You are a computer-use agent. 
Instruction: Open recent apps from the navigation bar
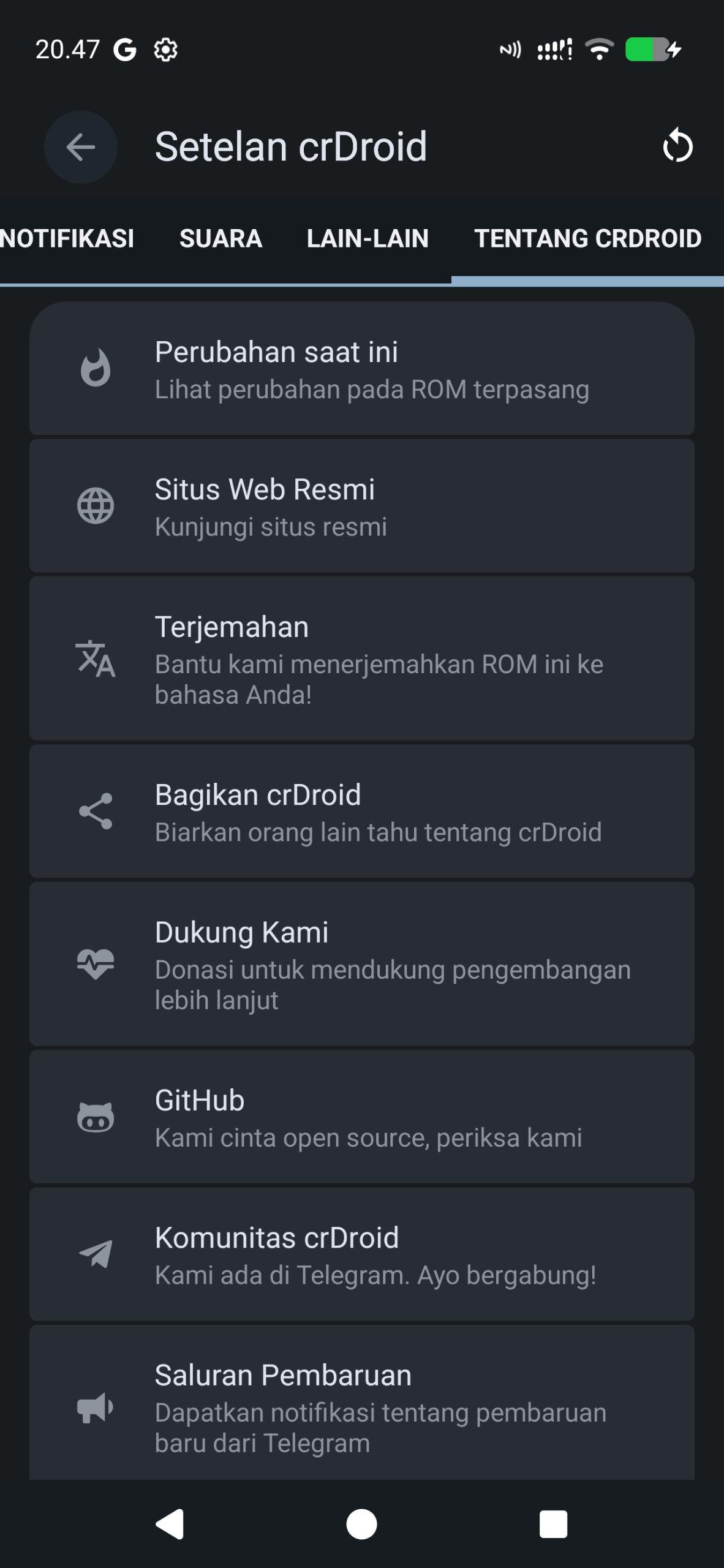tap(553, 1524)
